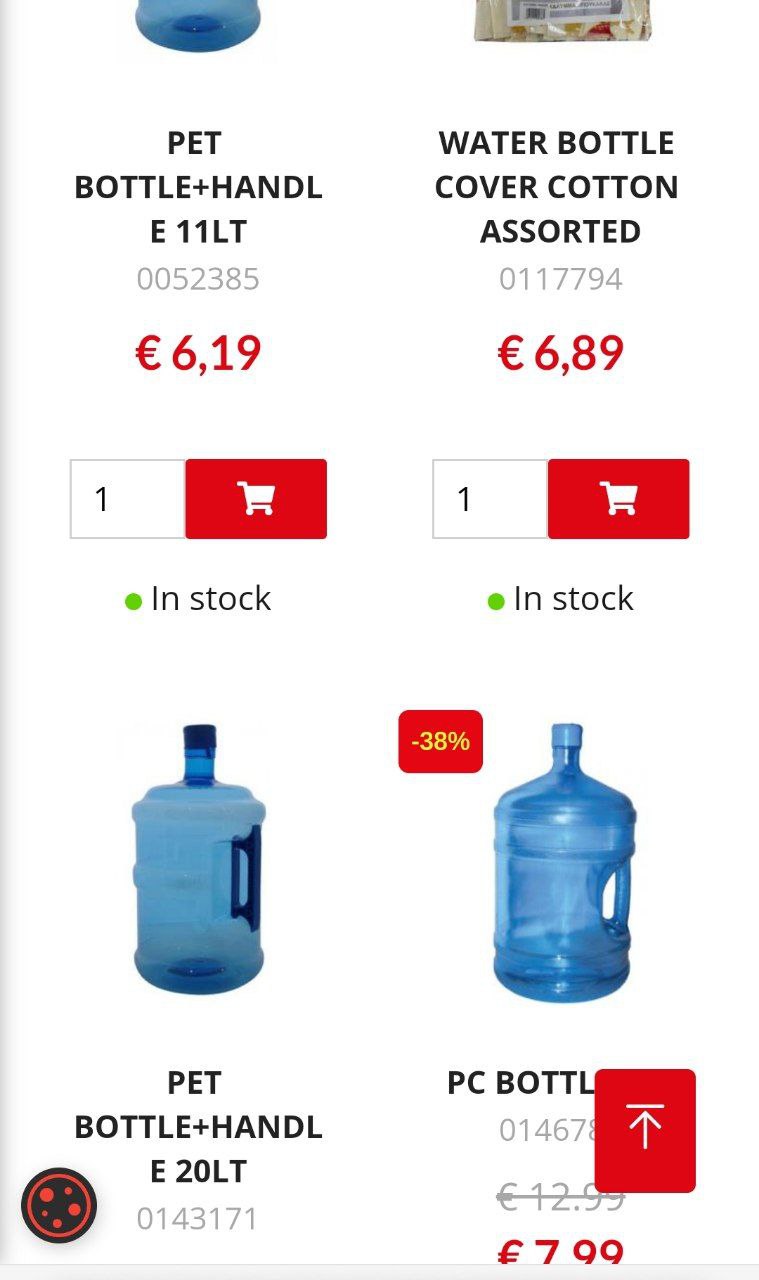Open PET BOTTLE+HANDLE 20LT product title

tap(198, 1127)
